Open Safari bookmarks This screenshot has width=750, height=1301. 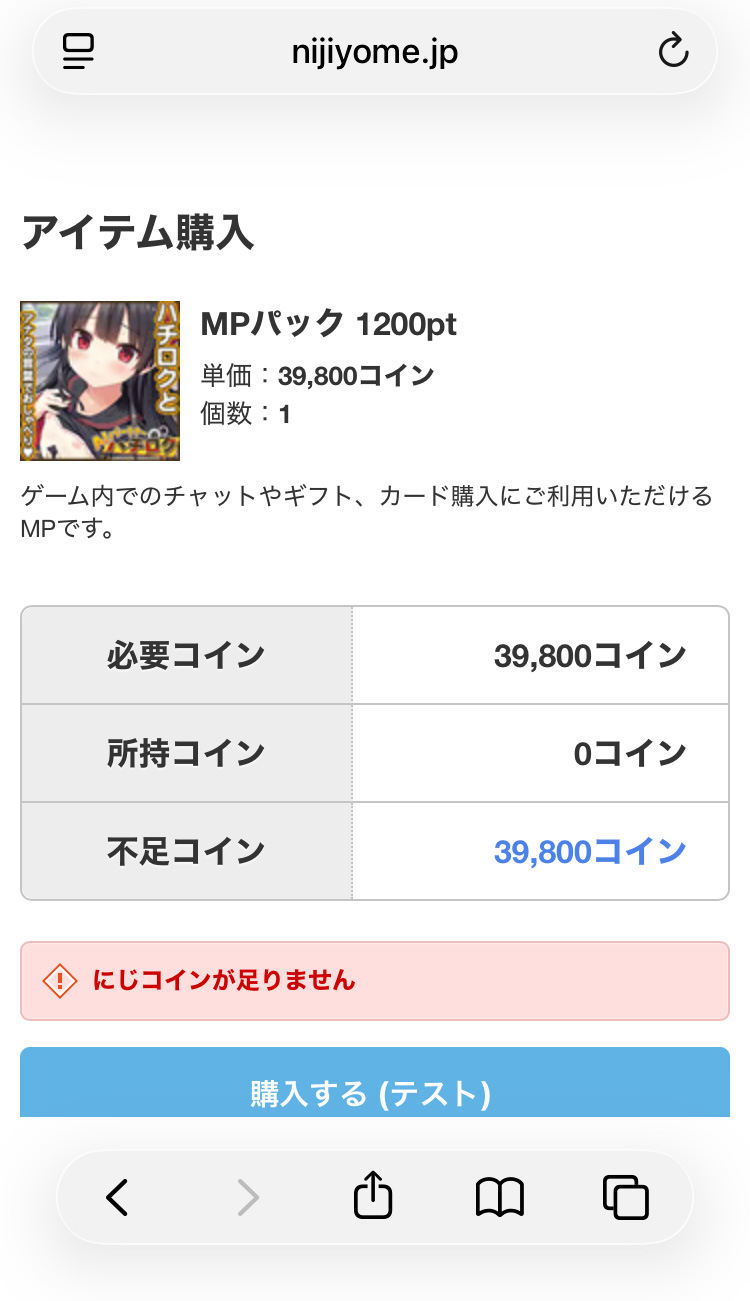[500, 1196]
